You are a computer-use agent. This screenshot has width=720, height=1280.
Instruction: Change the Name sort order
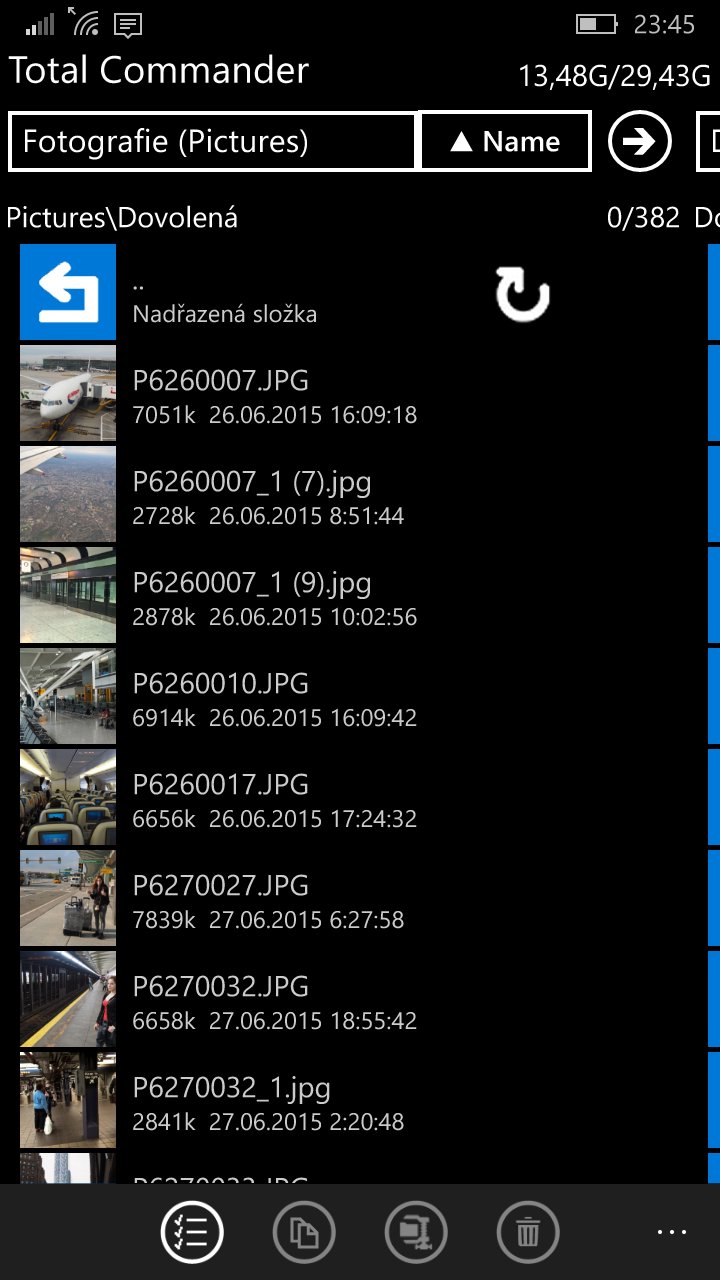click(505, 142)
